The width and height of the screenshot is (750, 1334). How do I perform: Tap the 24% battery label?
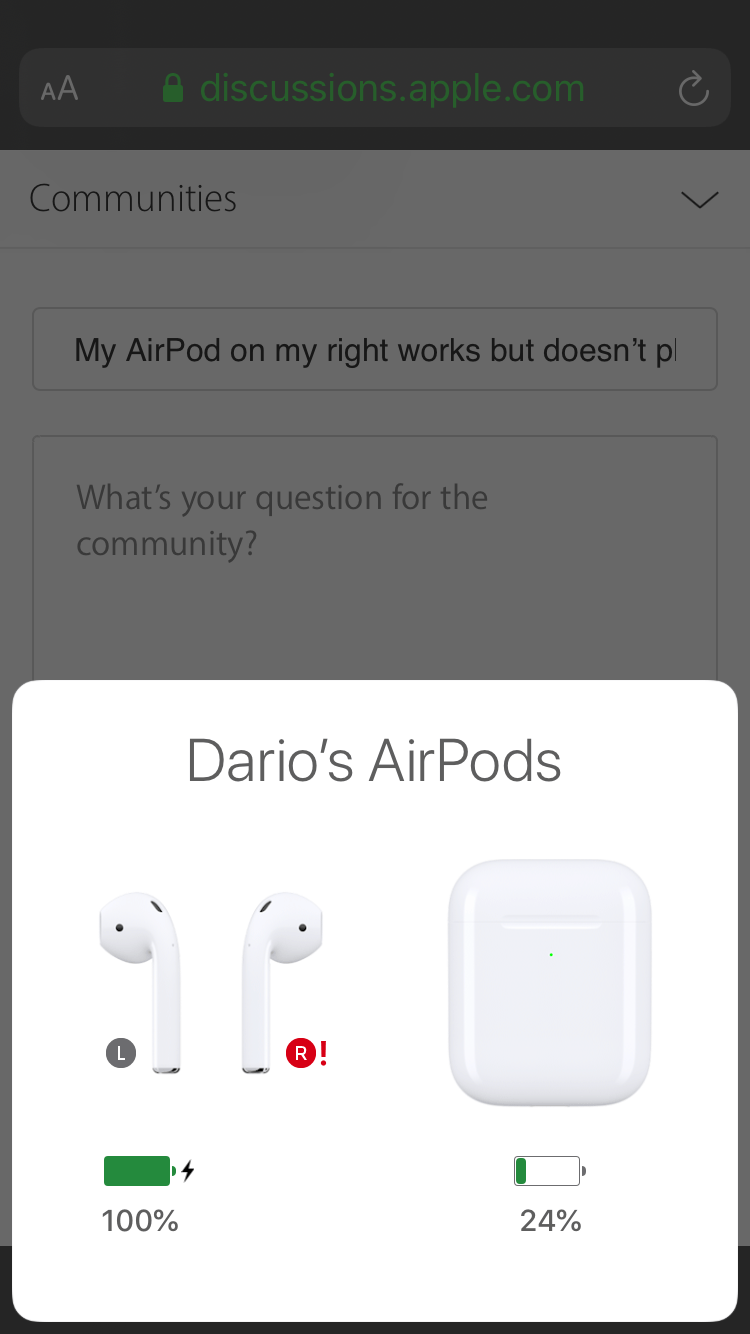pyautogui.click(x=549, y=1220)
